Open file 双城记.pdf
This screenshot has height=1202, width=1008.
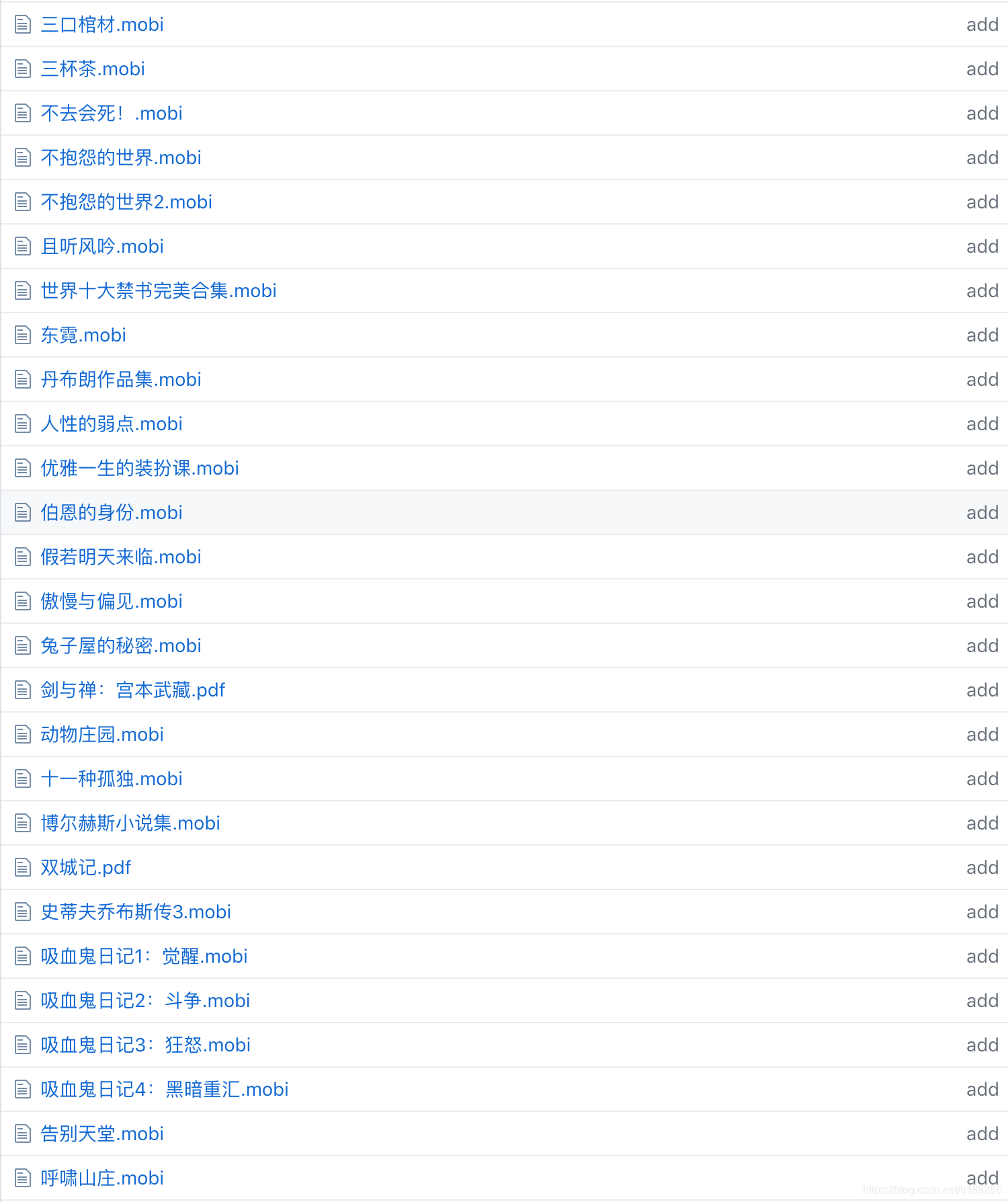86,868
